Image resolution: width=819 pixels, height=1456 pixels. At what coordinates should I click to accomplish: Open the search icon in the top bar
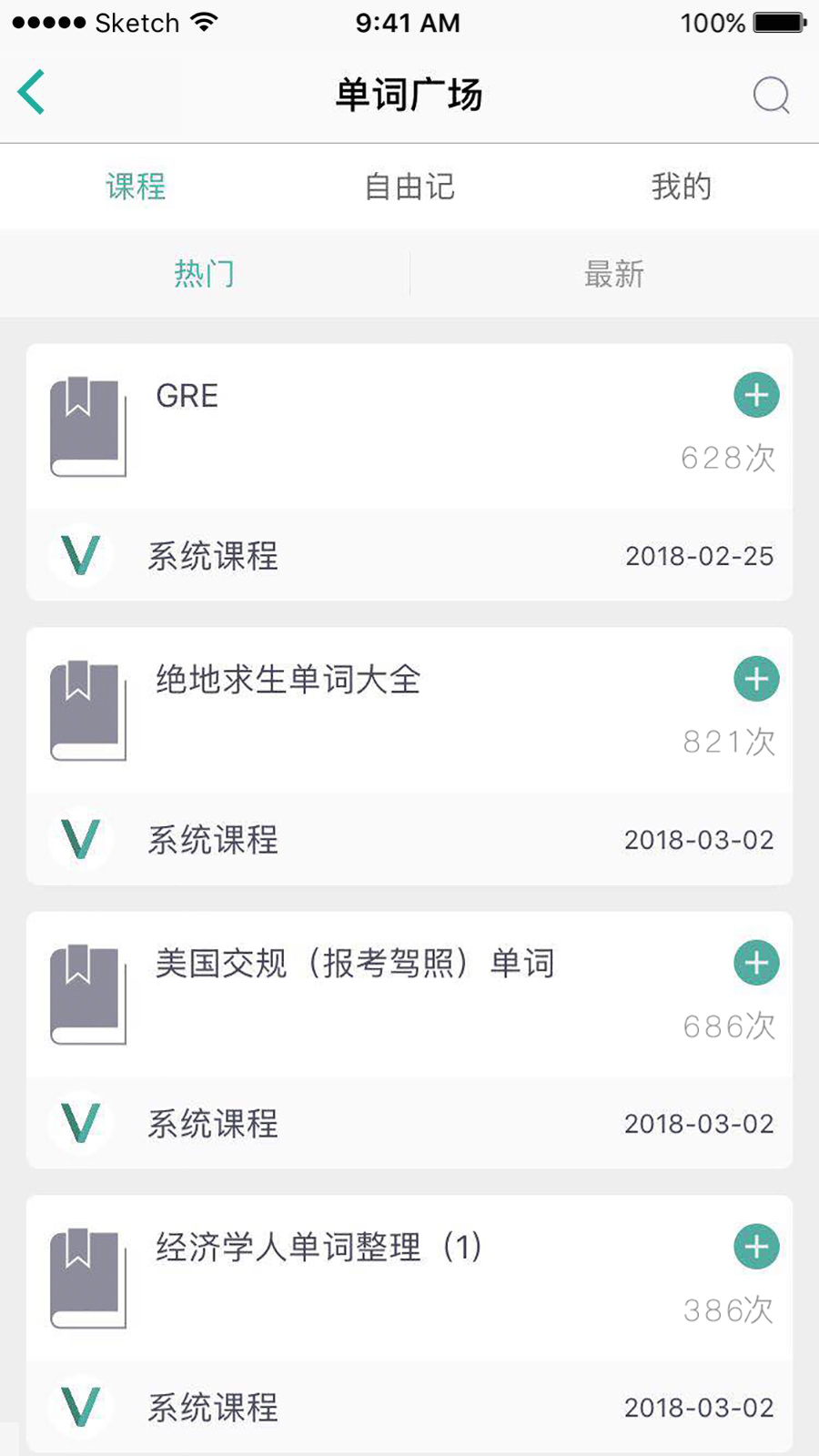point(771,94)
